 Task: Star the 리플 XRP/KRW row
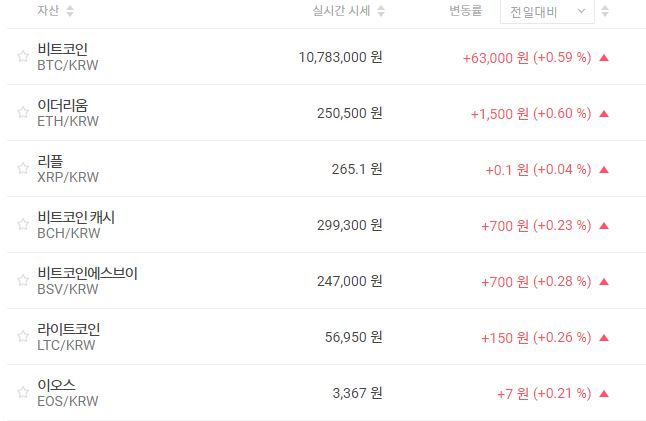tap(22, 169)
